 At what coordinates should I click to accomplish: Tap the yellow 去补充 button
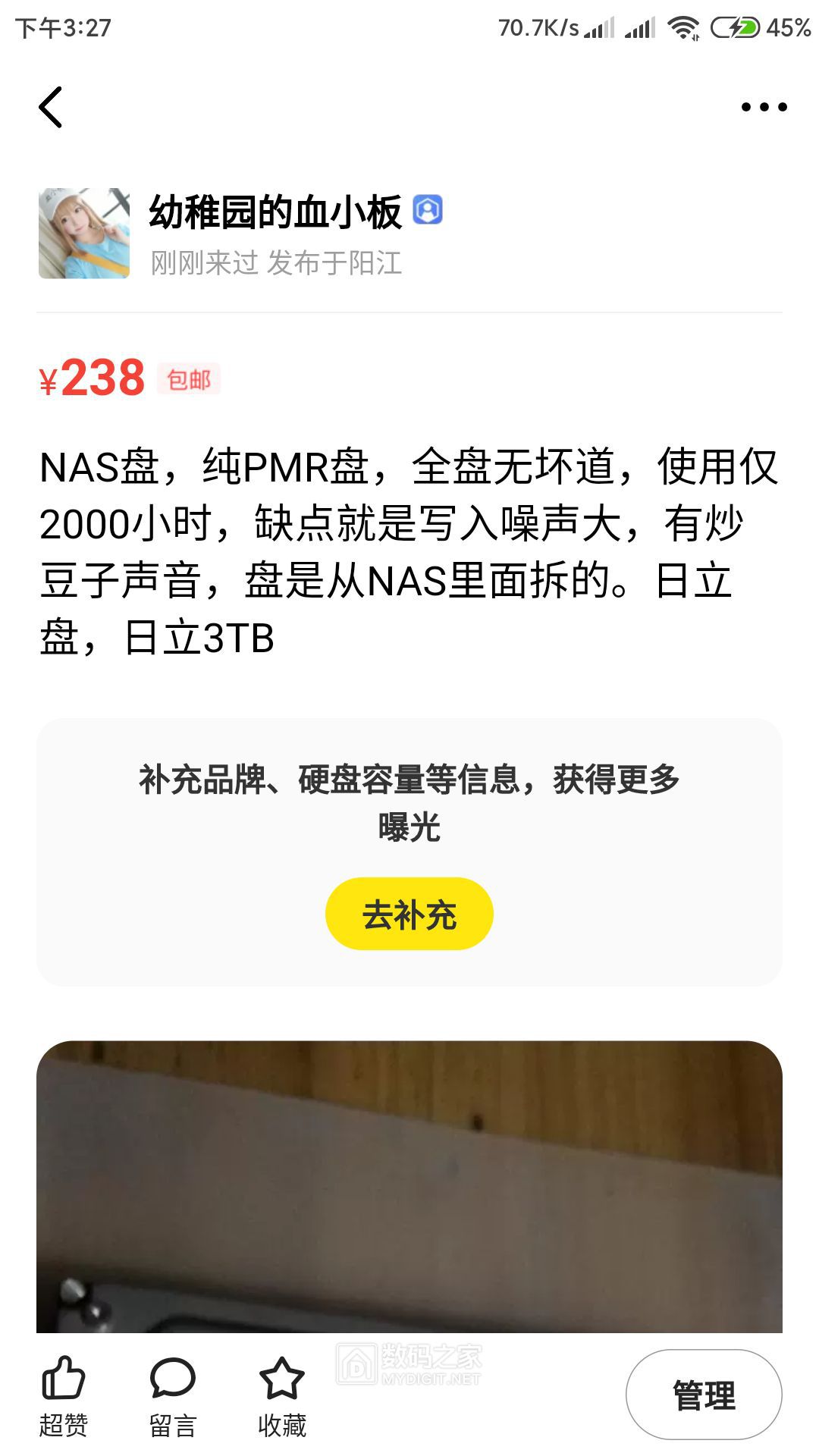[409, 914]
